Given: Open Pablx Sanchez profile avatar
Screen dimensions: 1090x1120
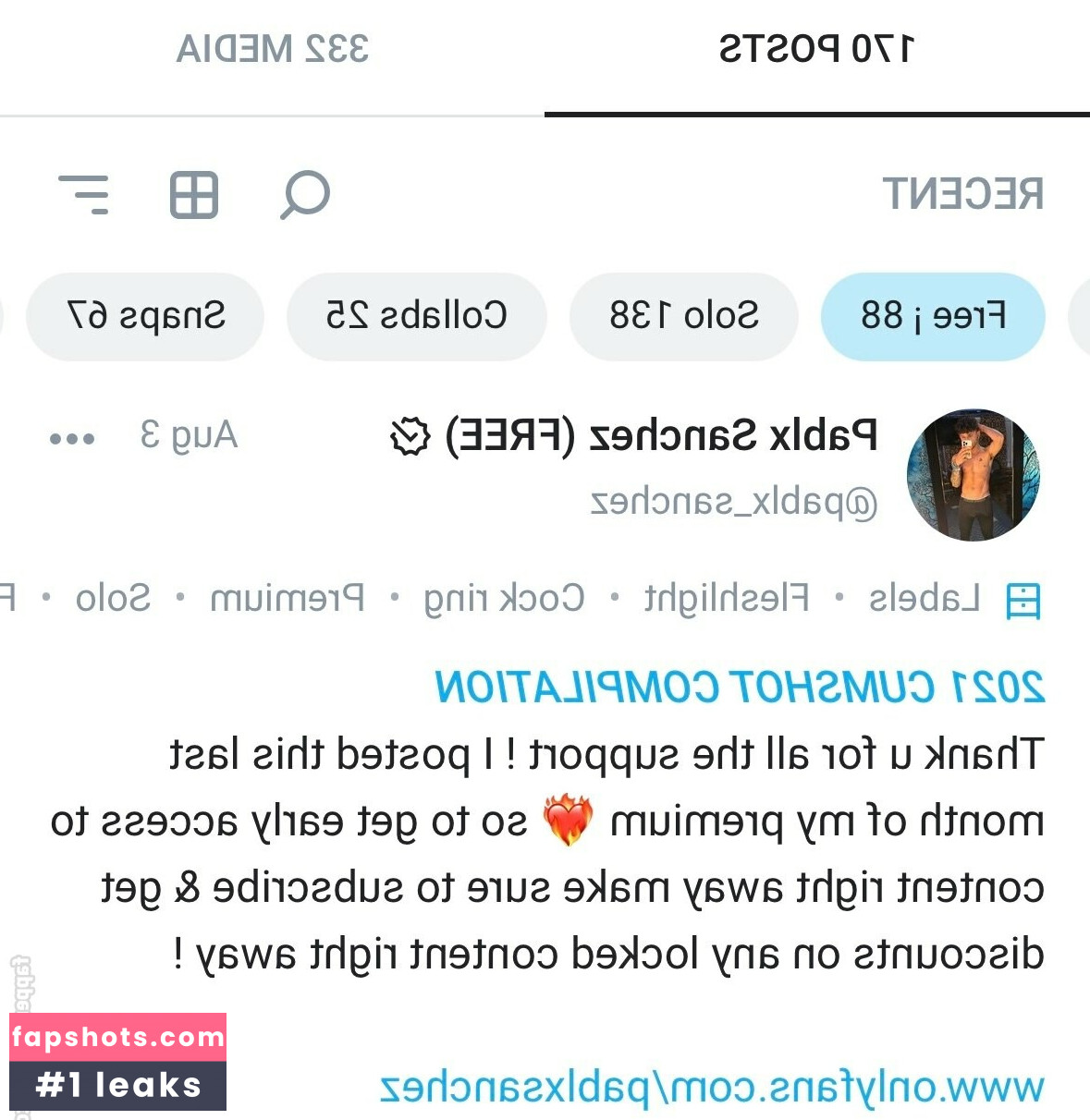Looking at the screenshot, I should point(973,475).
